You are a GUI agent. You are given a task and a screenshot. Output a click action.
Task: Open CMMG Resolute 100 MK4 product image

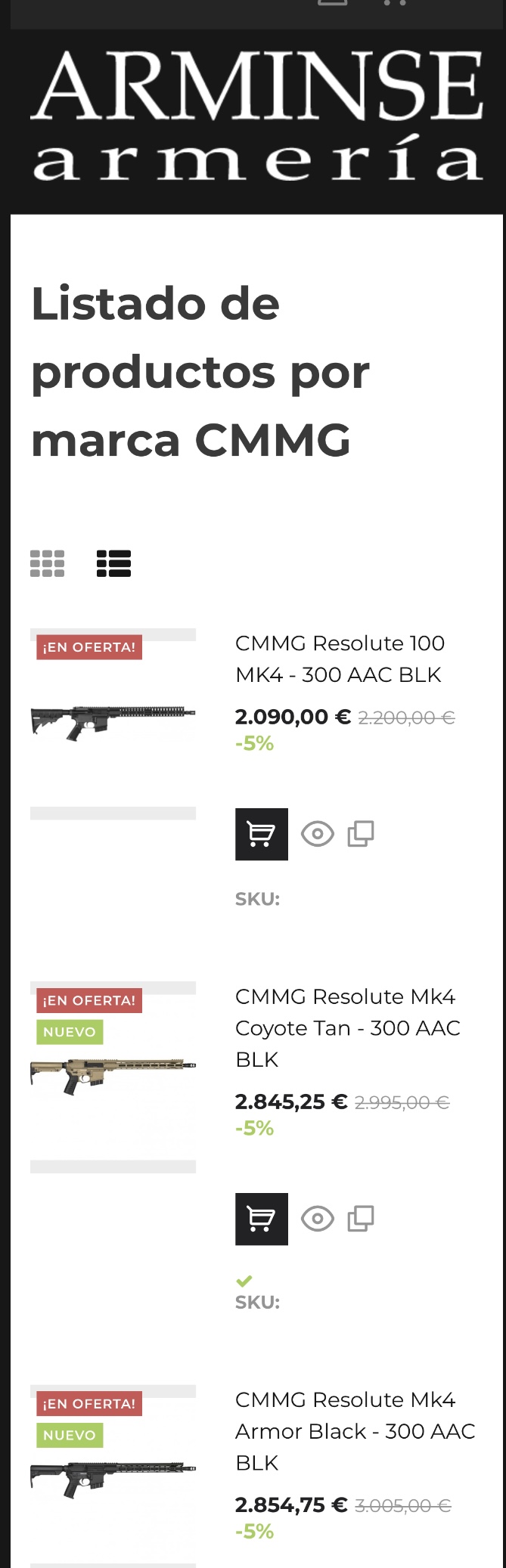(x=113, y=724)
